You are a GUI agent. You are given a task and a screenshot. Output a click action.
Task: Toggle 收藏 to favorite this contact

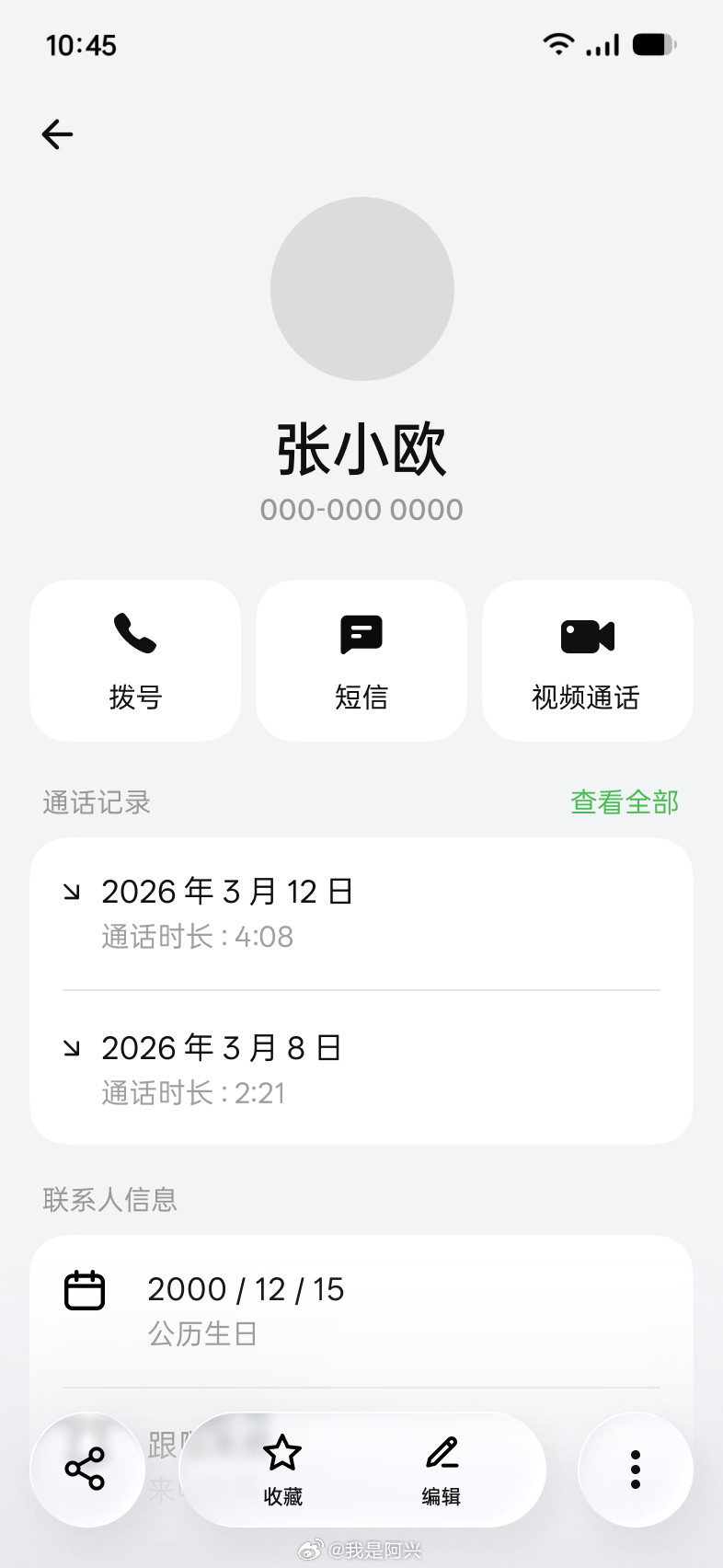point(282,1470)
